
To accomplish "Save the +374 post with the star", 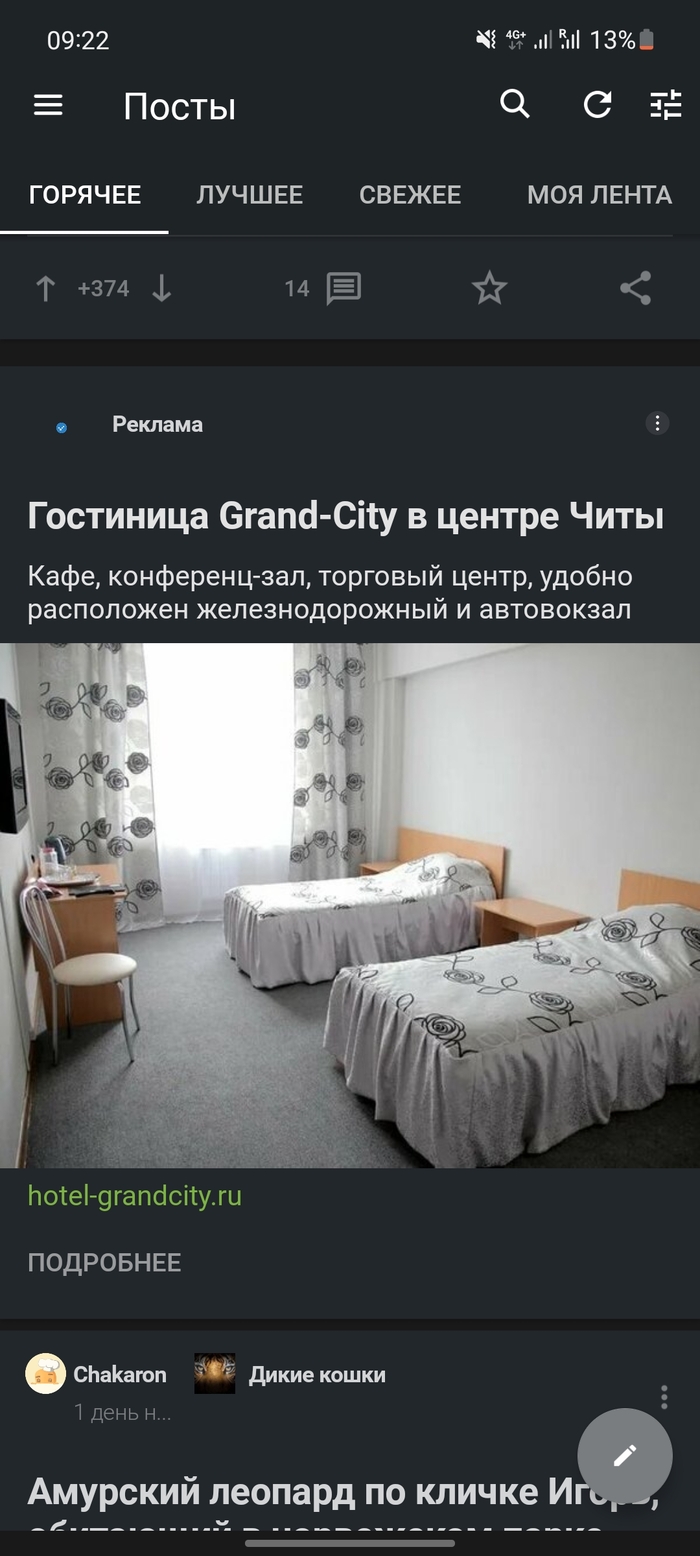I will [489, 289].
